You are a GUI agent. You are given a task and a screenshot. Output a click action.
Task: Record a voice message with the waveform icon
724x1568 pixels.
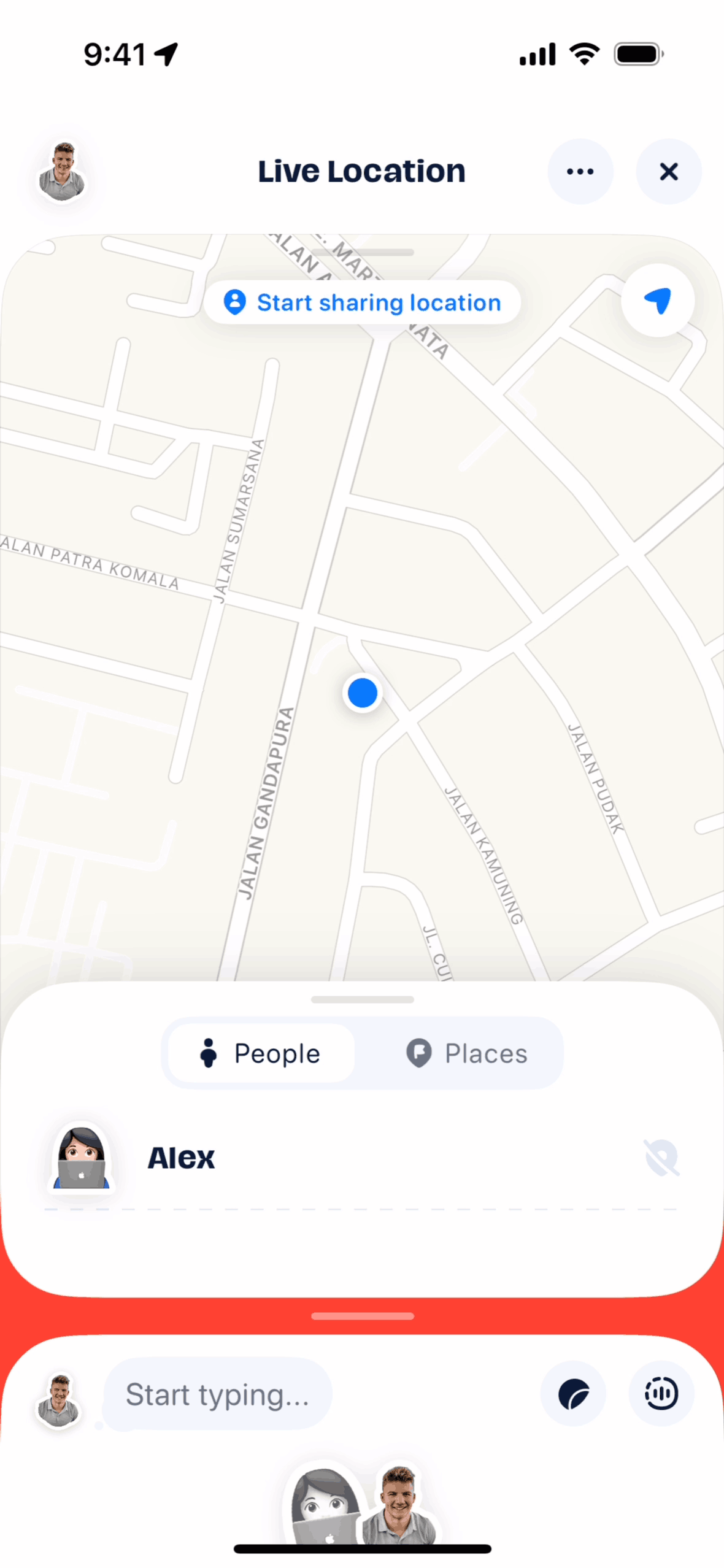point(661,1394)
